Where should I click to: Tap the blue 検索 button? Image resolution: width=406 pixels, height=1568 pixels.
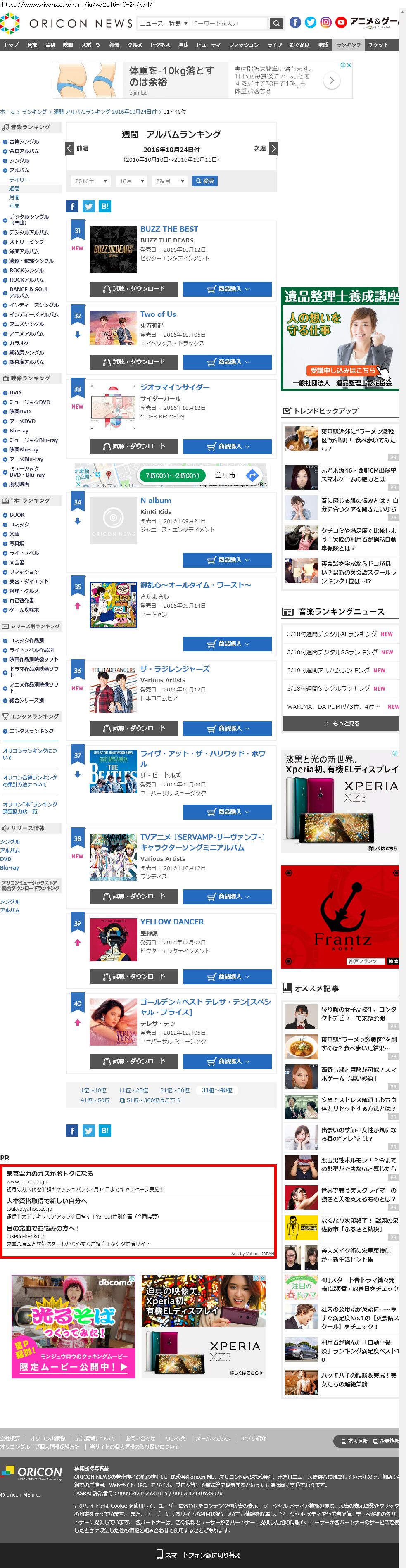[204, 181]
